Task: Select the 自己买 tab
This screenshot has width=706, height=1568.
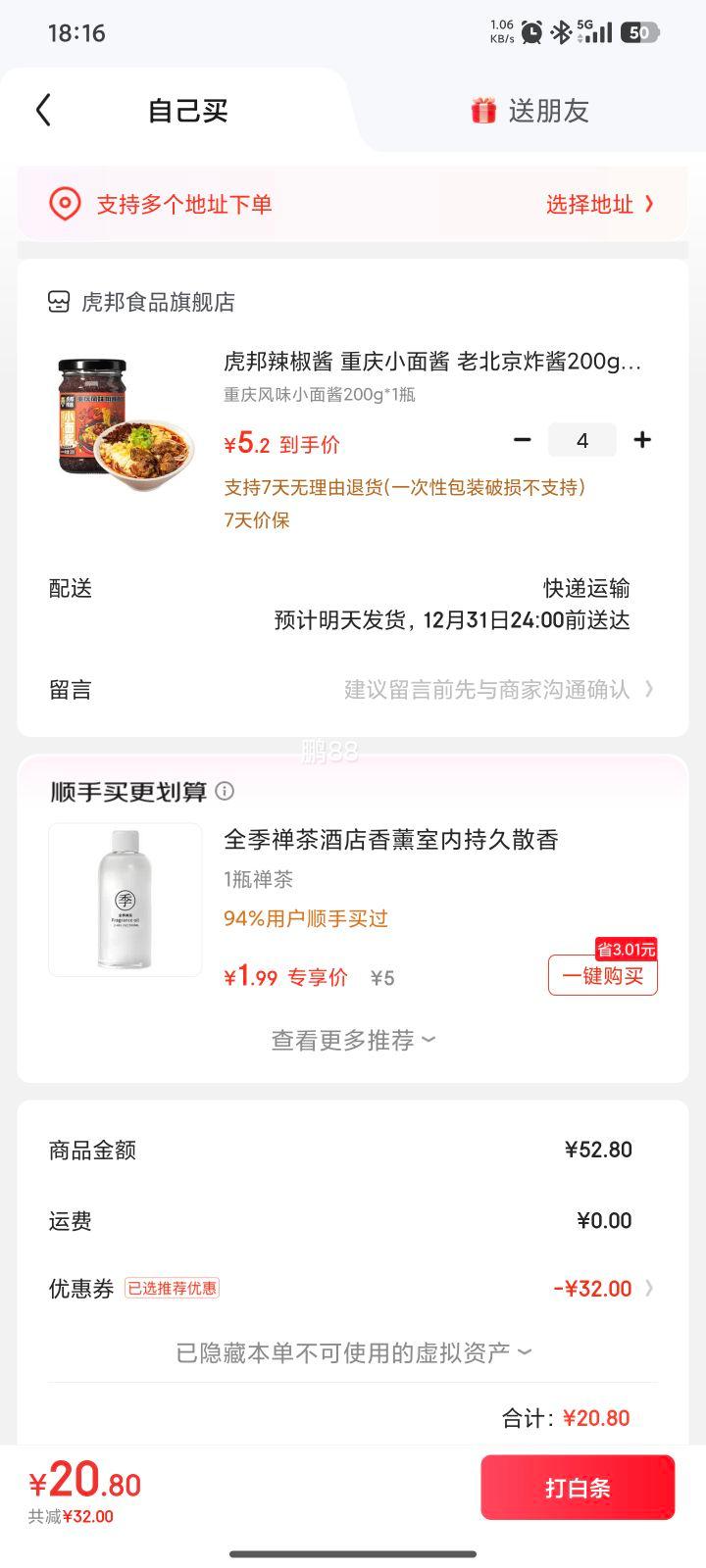Action: click(x=186, y=110)
